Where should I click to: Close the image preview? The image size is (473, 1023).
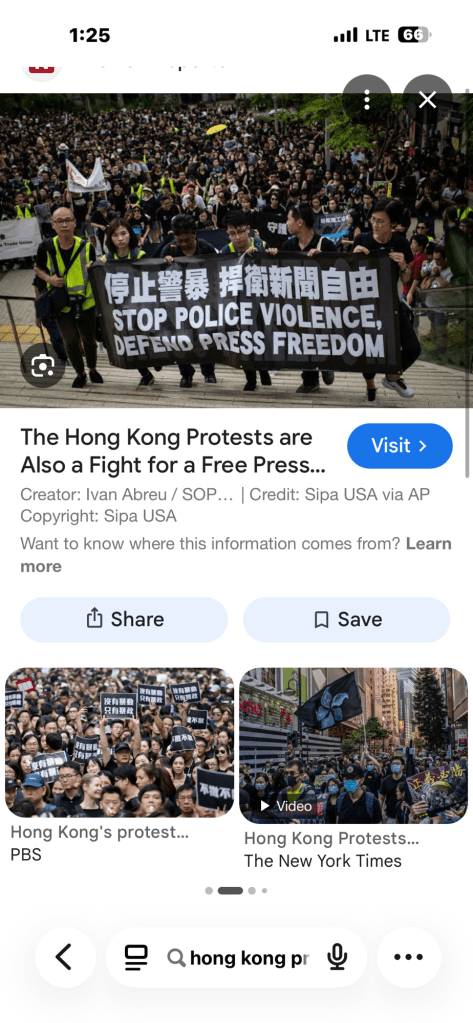[x=427, y=100]
